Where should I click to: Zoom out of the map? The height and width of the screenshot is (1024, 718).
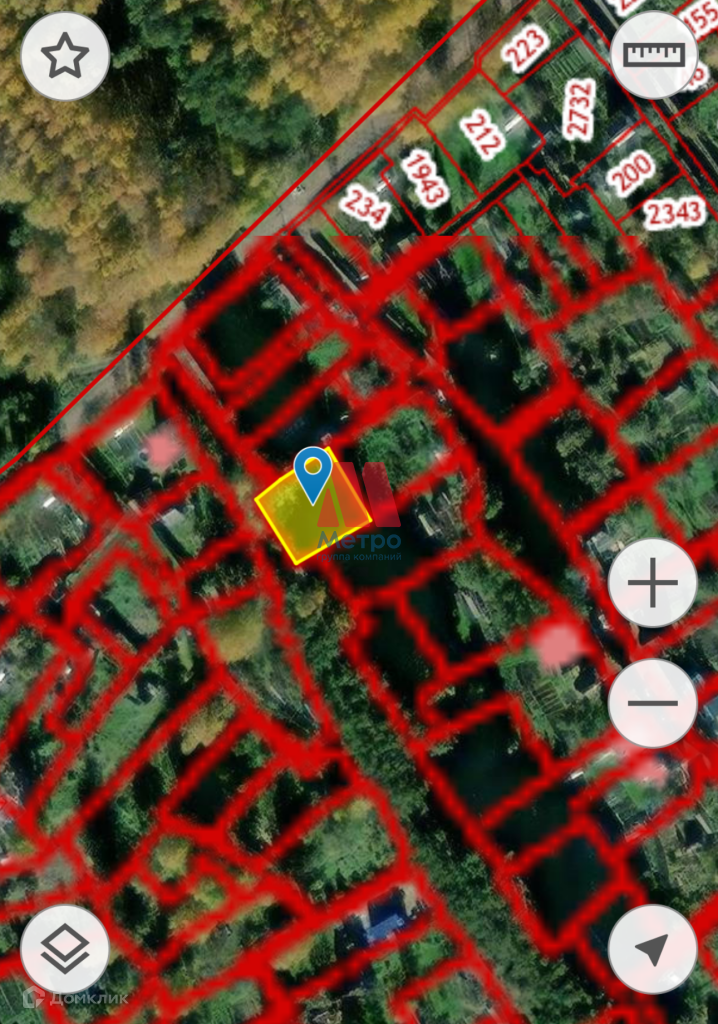[652, 703]
